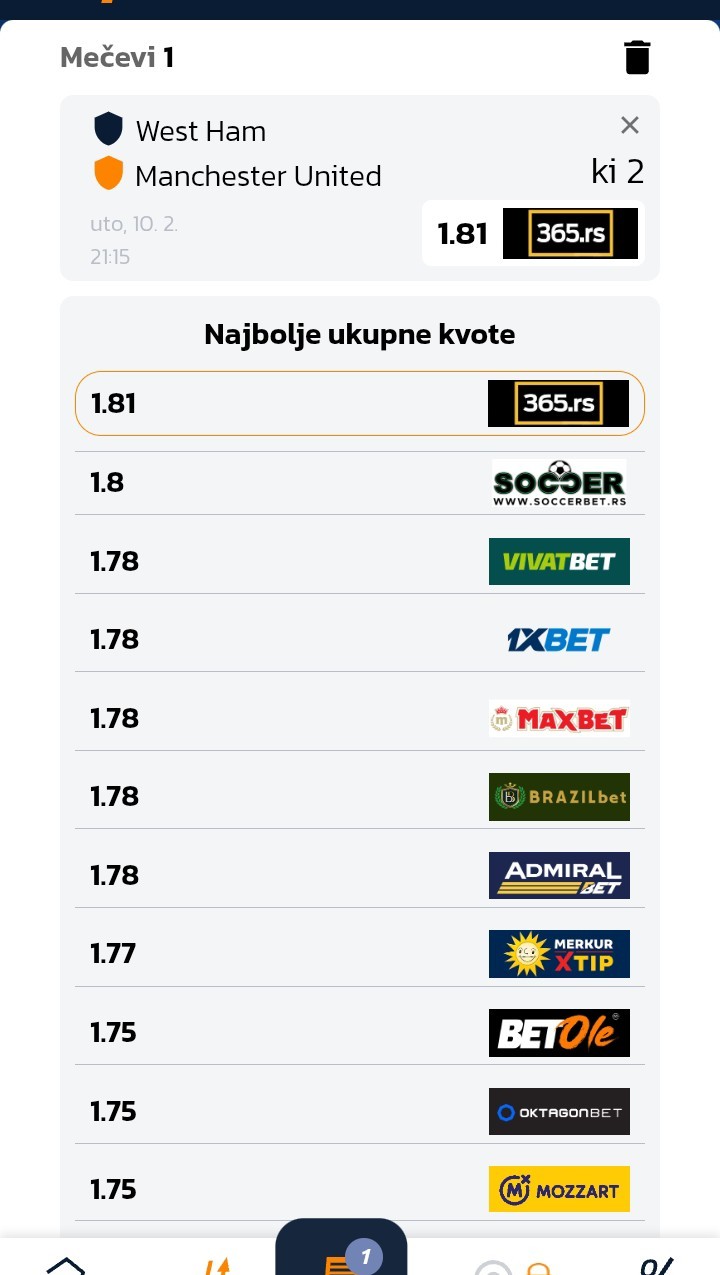720x1275 pixels.
Task: Choose Soccerbet with 1.8 odds
Action: tap(360, 483)
